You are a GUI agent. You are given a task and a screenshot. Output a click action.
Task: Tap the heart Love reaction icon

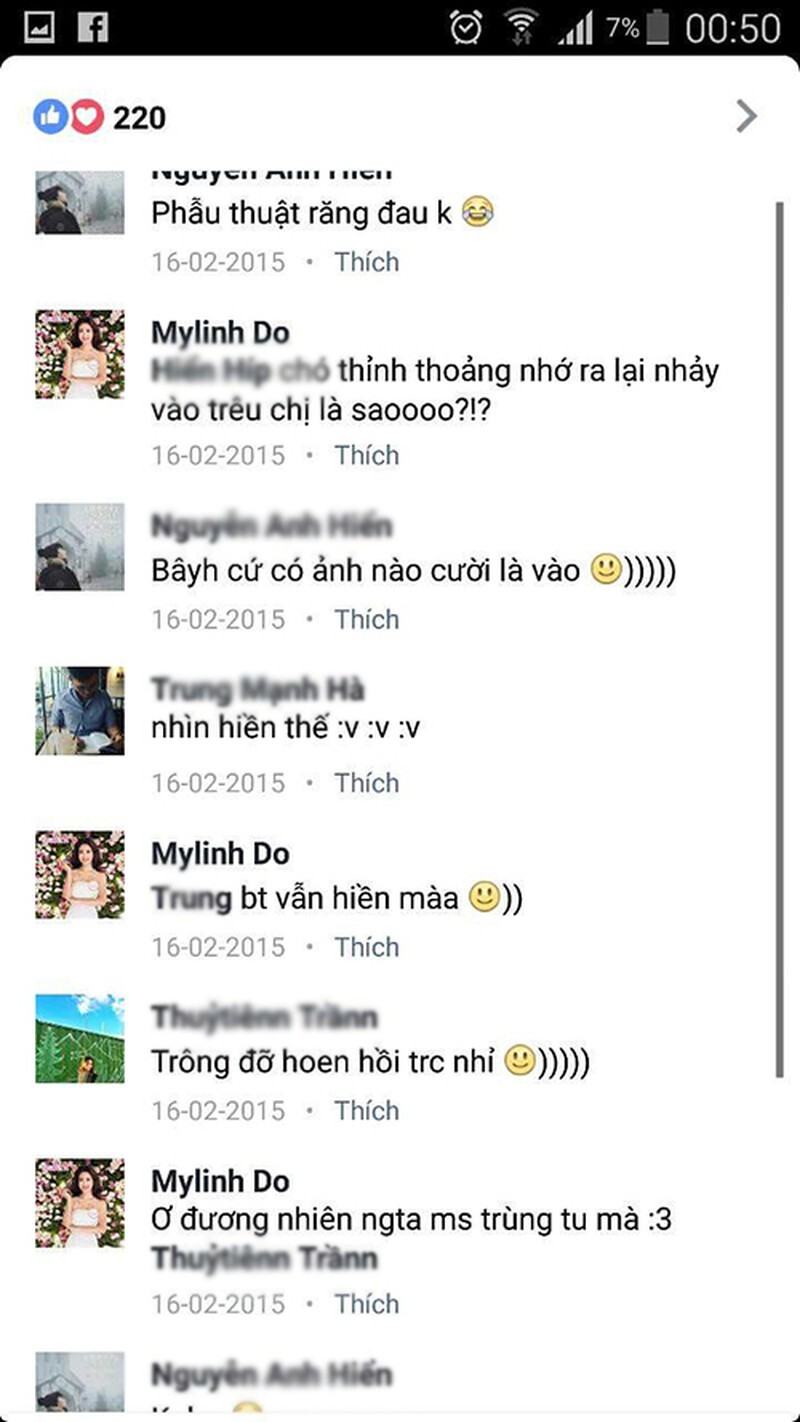pyautogui.click(x=85, y=117)
